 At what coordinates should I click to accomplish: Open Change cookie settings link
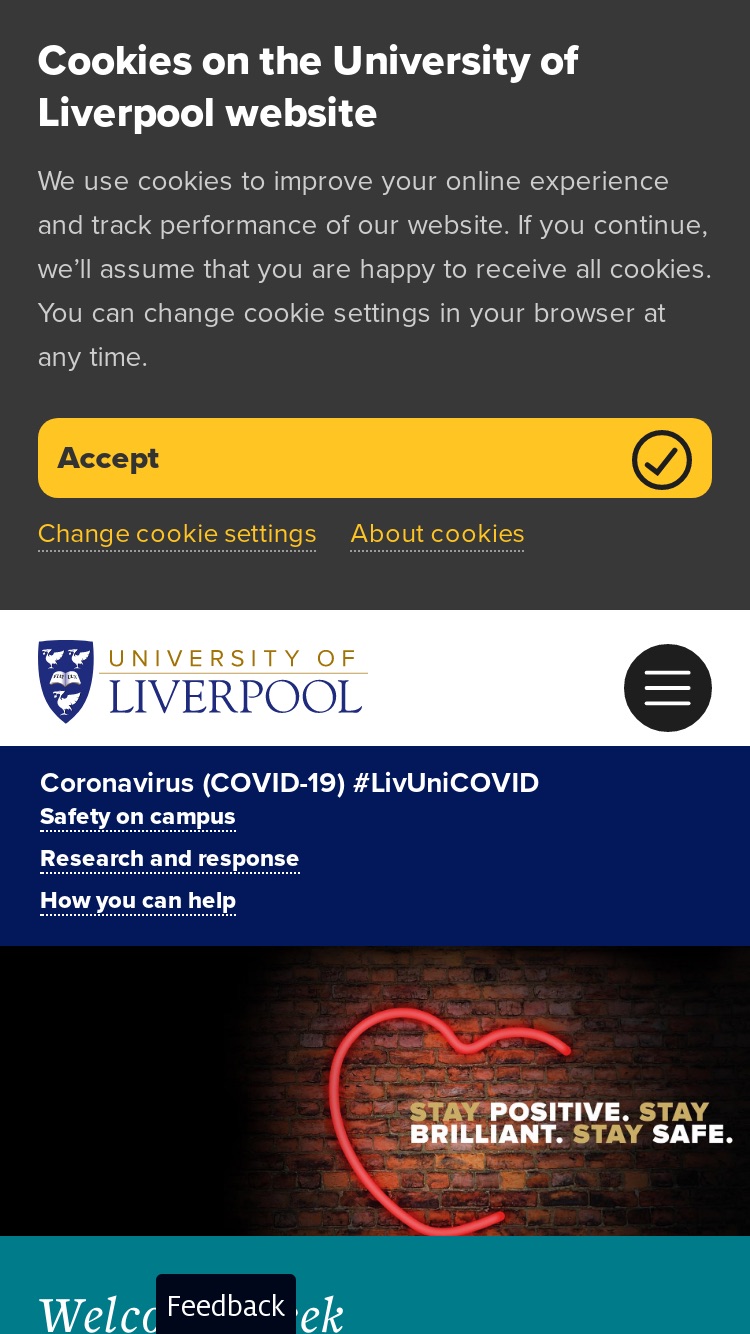pos(177,534)
